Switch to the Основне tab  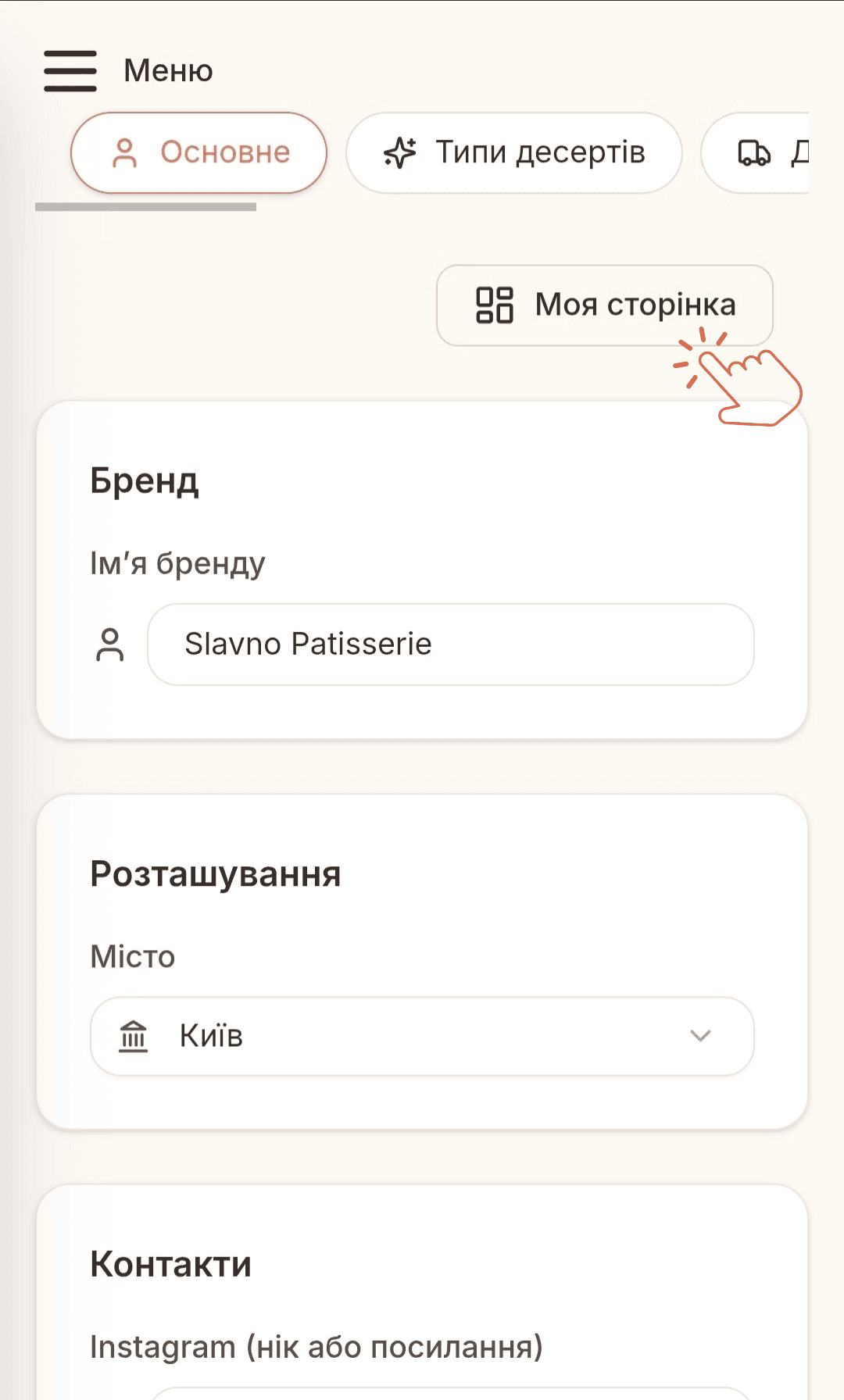coord(199,152)
